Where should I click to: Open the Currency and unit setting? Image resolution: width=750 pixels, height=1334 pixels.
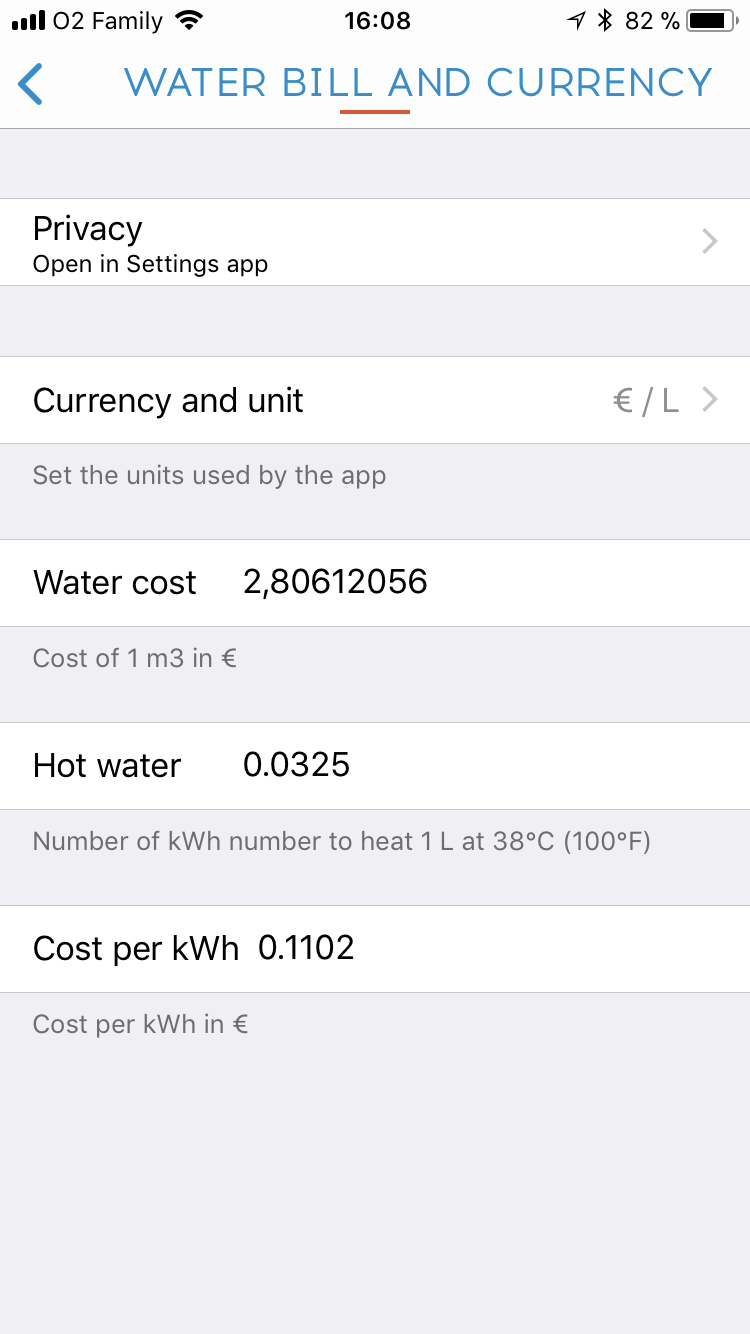375,400
